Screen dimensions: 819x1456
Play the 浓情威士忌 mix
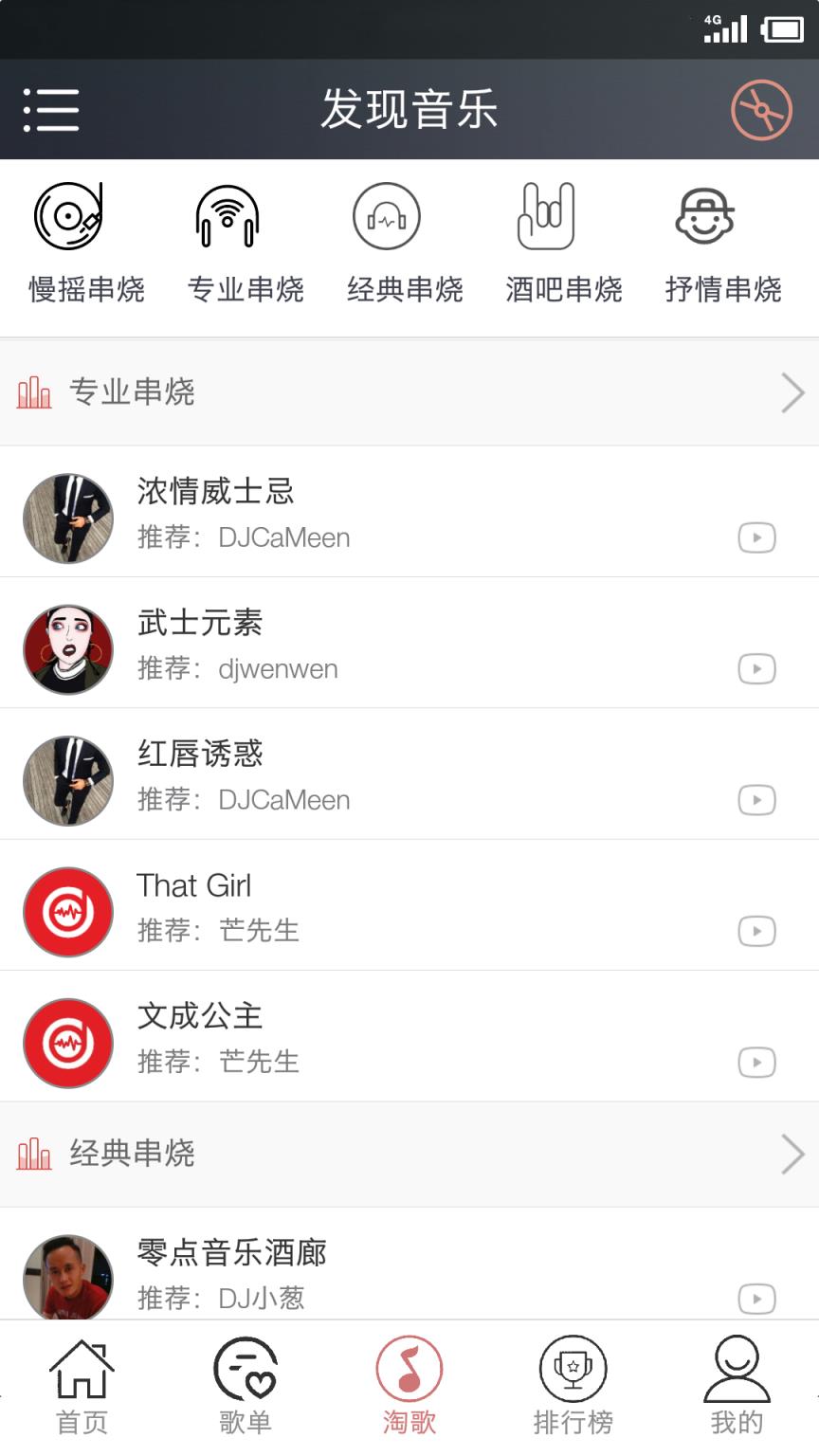(756, 537)
